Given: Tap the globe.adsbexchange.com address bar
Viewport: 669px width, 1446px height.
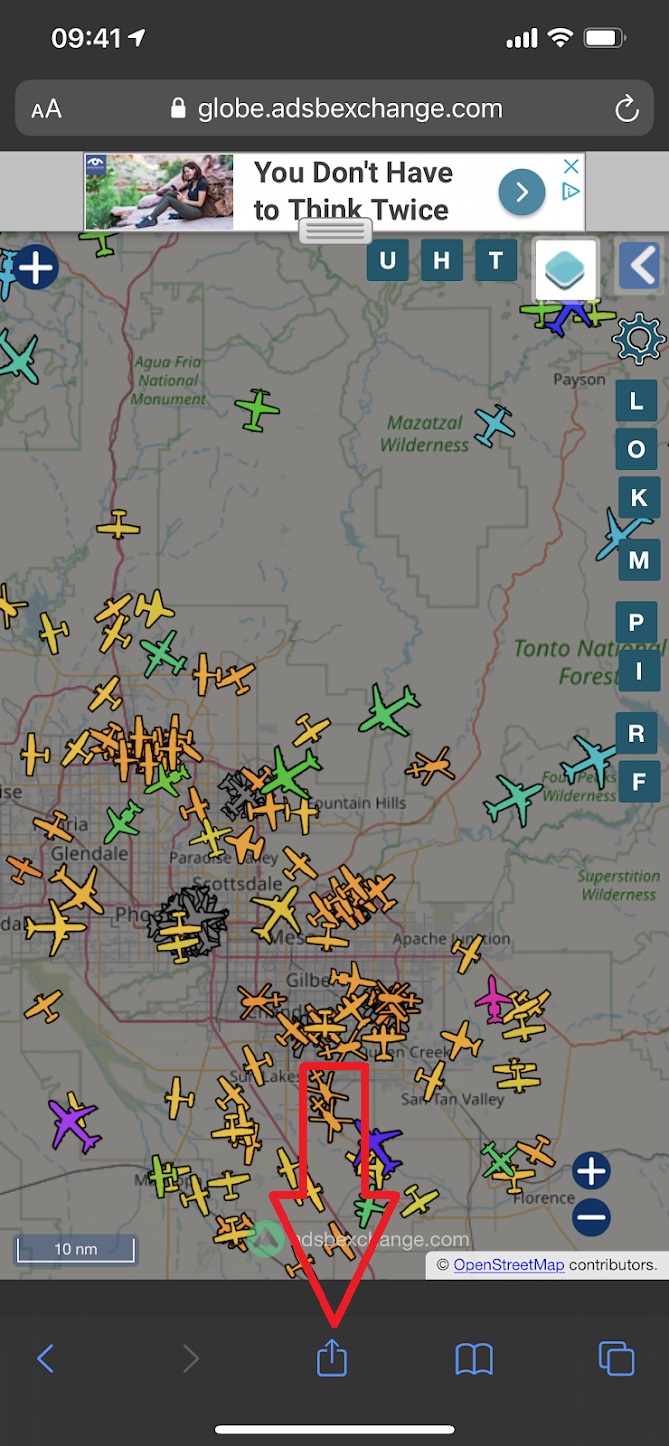Looking at the screenshot, I should (x=335, y=109).
